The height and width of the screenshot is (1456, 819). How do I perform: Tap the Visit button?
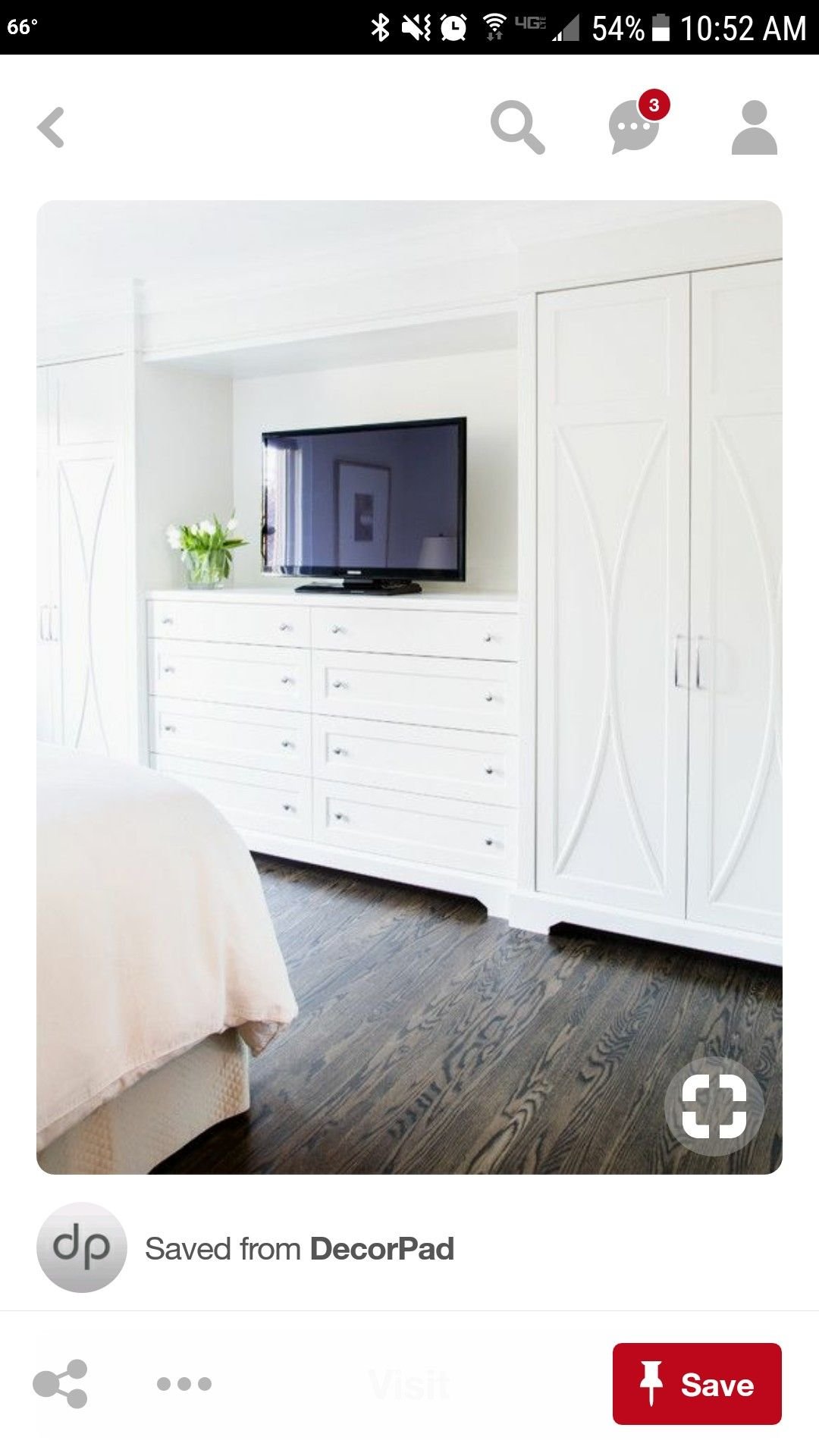[x=409, y=1384]
